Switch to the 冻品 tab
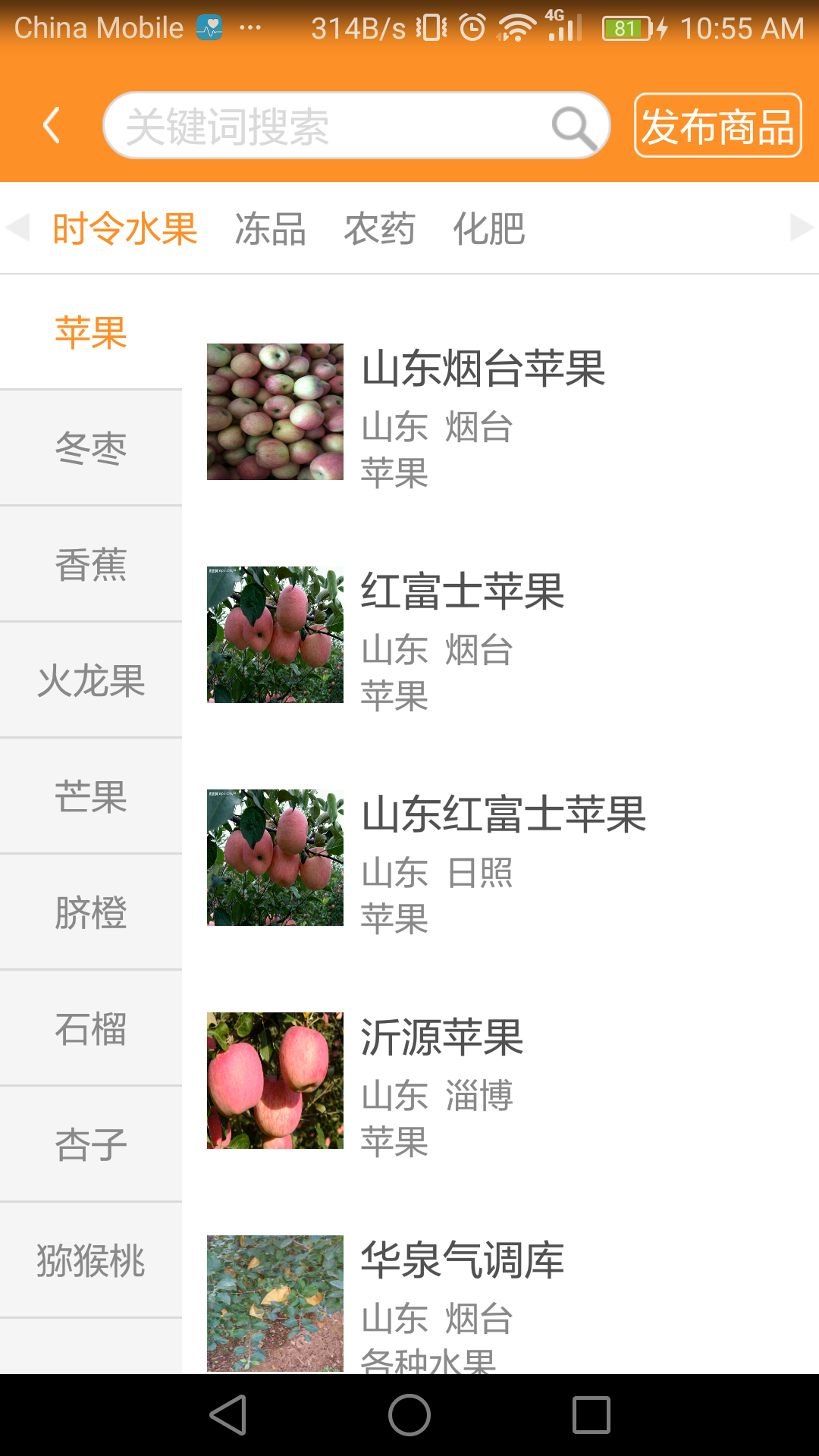This screenshot has height=1456, width=819. [270, 228]
